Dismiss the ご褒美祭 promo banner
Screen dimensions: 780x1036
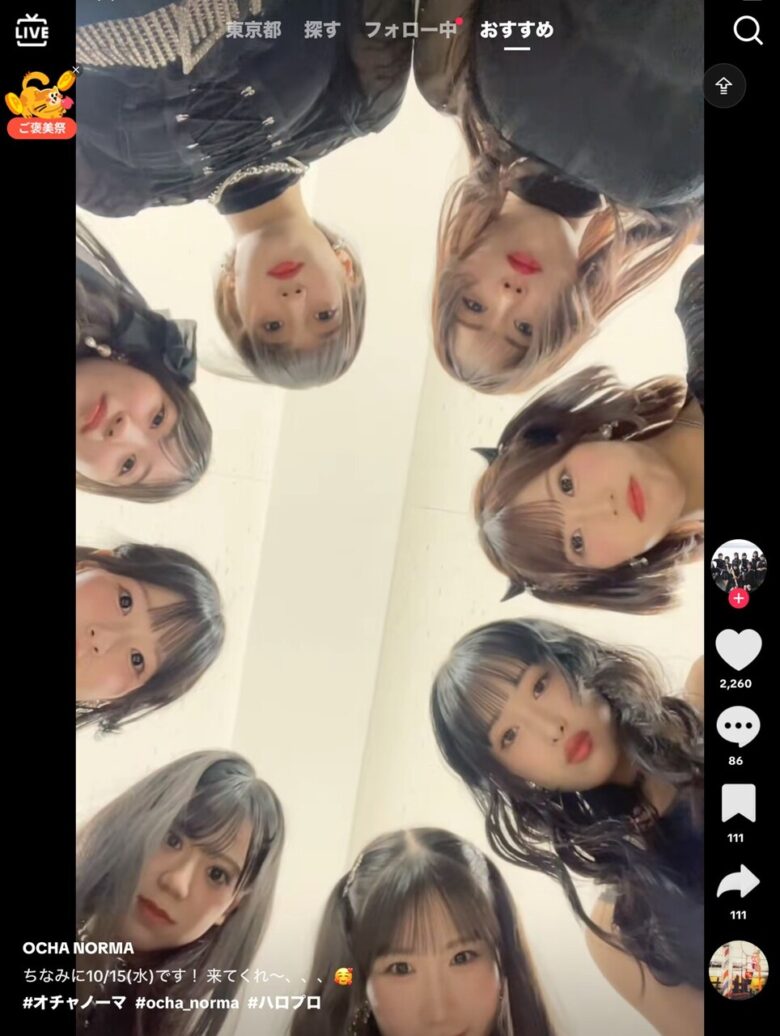tap(76, 71)
